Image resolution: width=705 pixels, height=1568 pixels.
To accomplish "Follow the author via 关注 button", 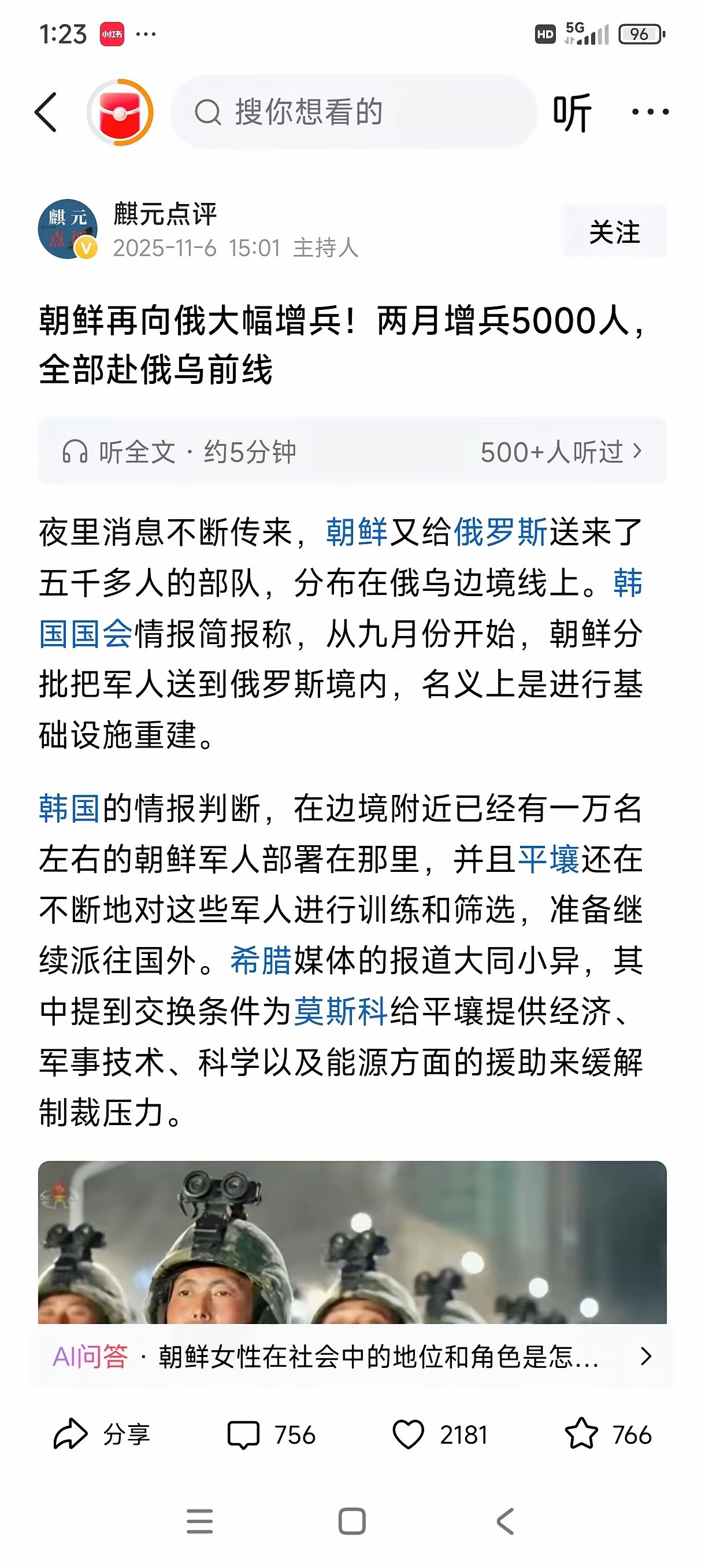I will (614, 231).
